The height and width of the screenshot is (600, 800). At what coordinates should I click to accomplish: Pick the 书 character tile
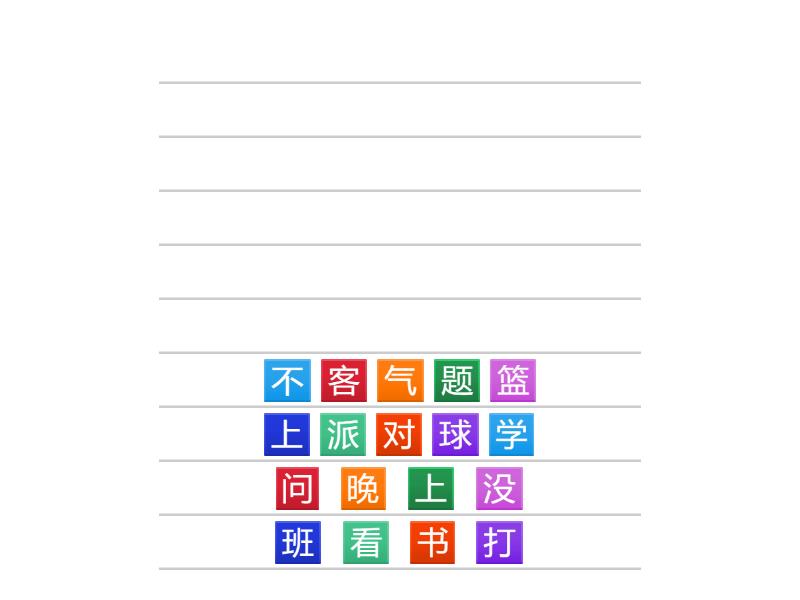coord(432,543)
